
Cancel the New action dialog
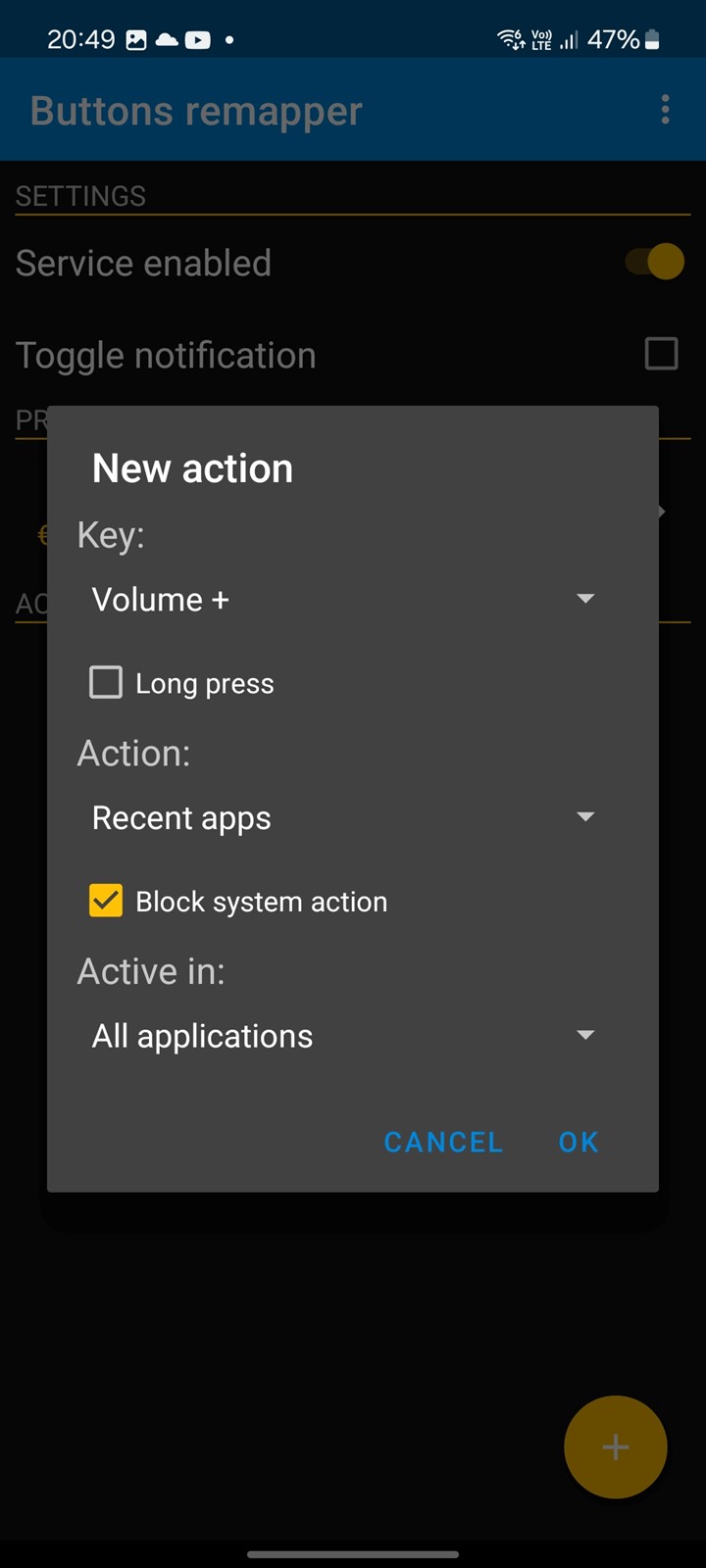(x=443, y=1142)
